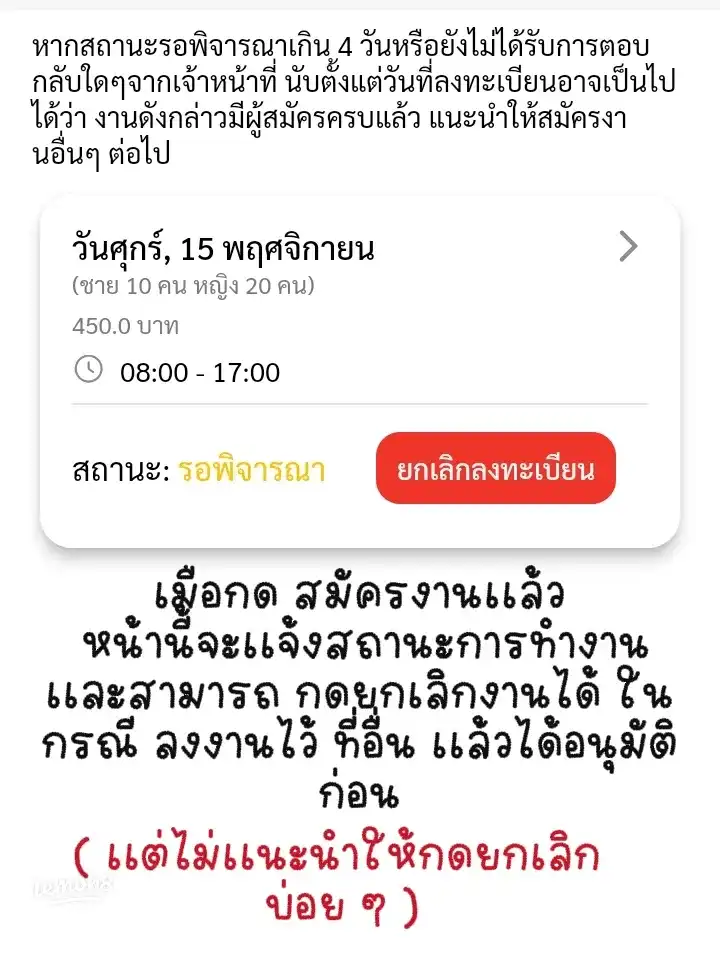
Task: Click the black instruction text เมื่อกด สมัครงานแล้ว
Action: point(360,595)
